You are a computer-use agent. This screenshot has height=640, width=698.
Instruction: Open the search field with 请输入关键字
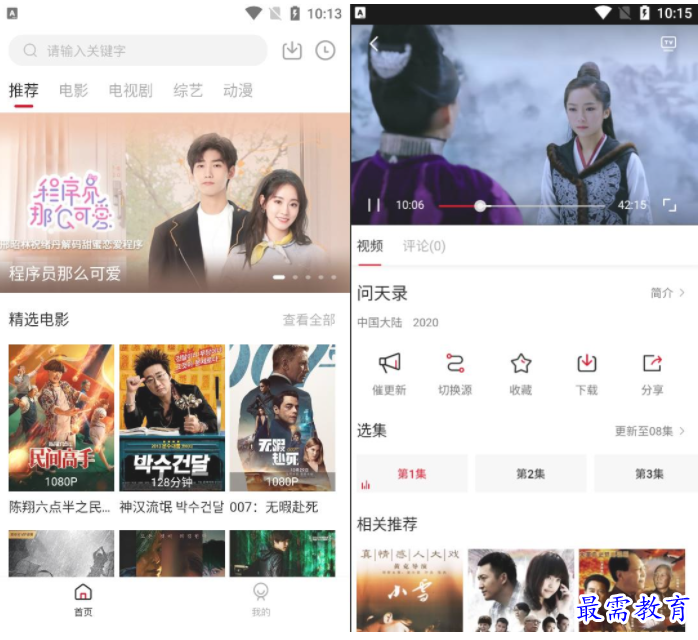coord(138,50)
